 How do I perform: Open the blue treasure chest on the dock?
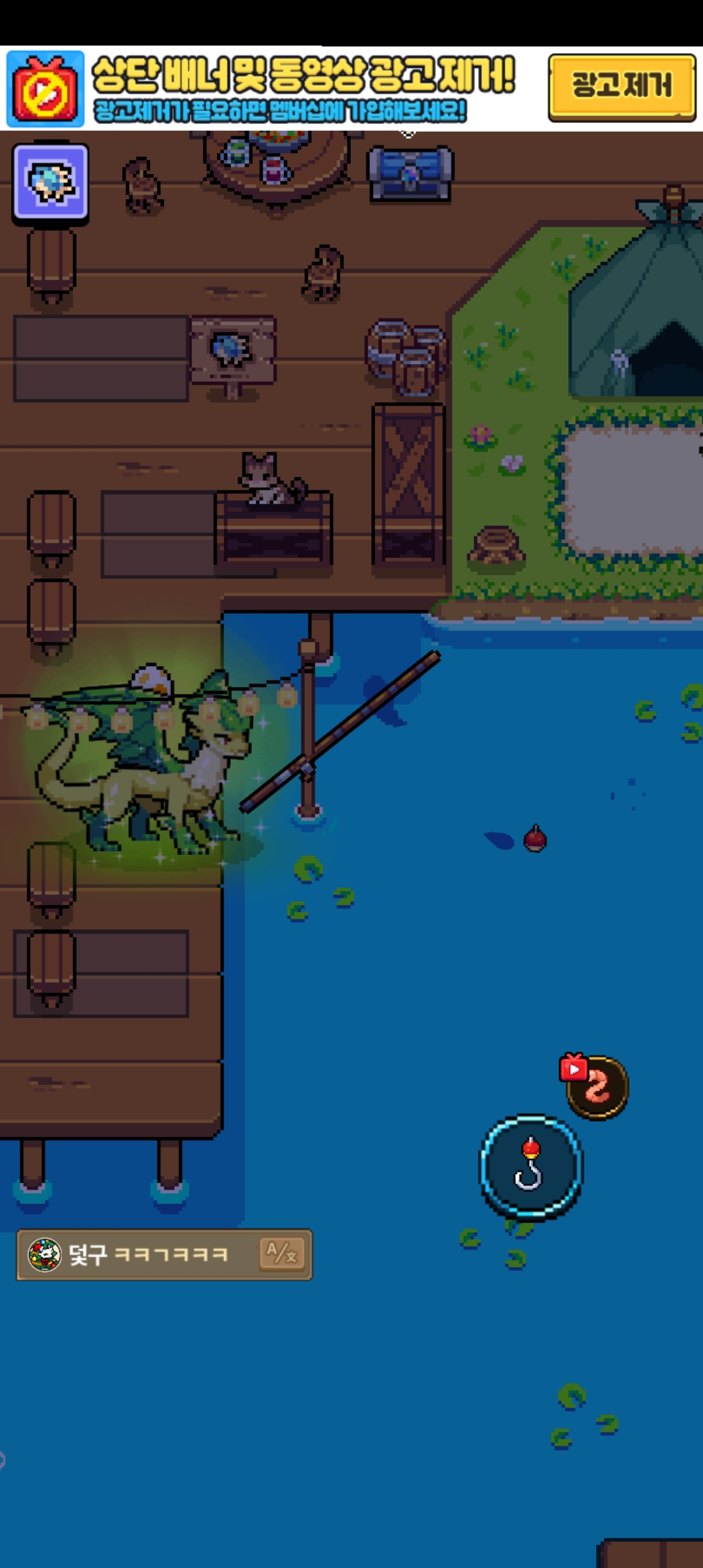click(x=409, y=174)
